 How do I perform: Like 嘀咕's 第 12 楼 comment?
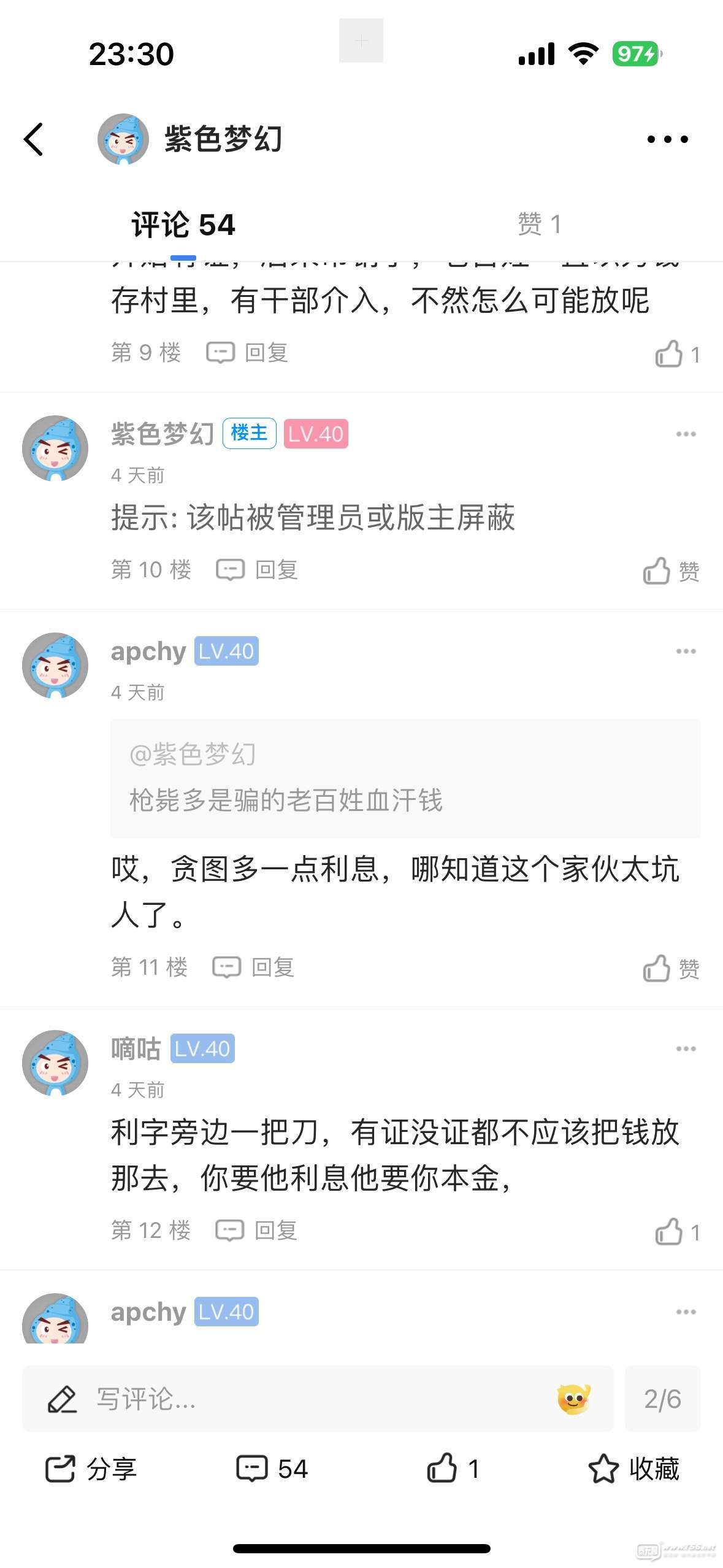676,1231
